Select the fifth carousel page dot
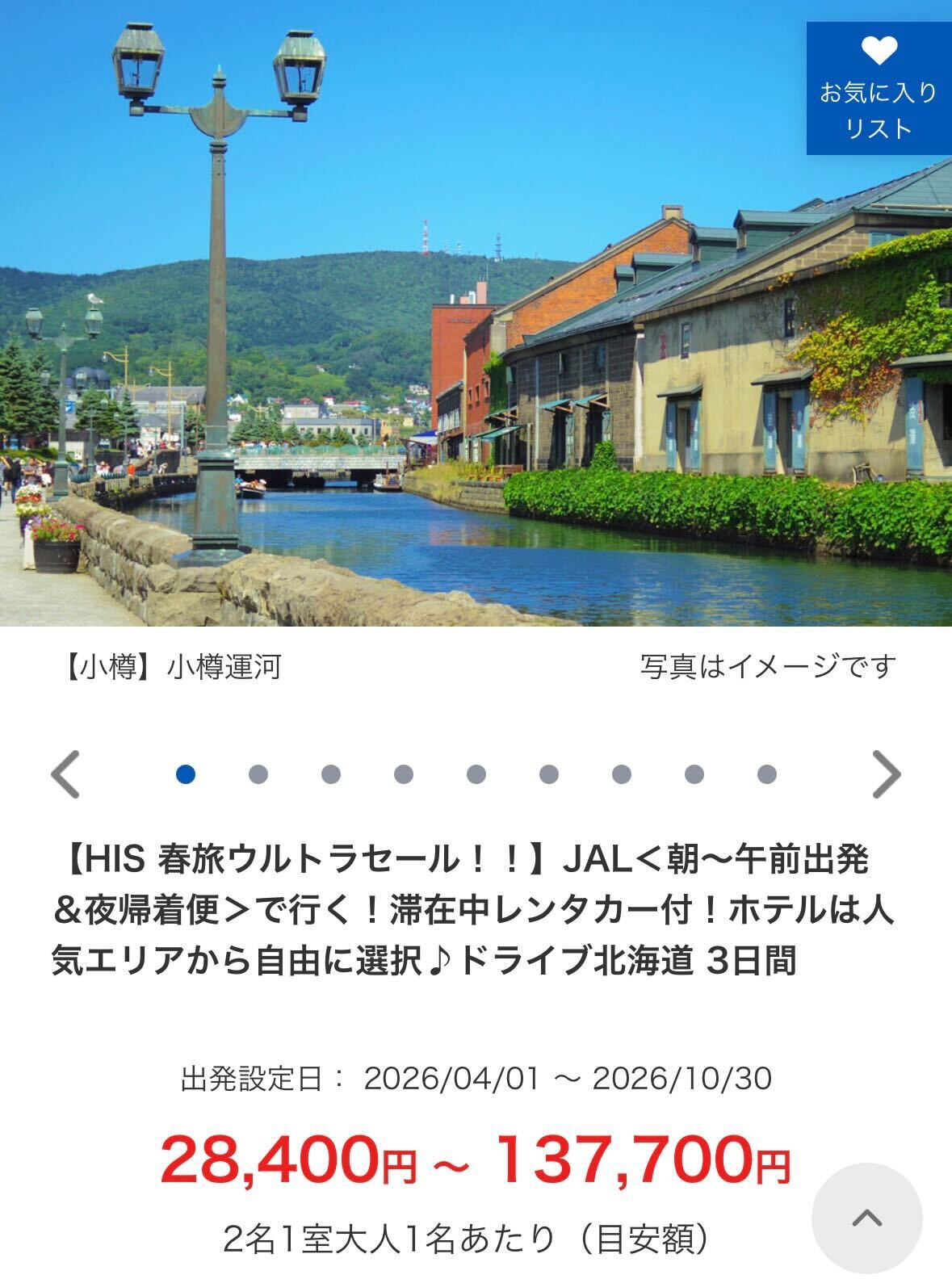Viewport: 952px width, 1279px height. click(476, 774)
